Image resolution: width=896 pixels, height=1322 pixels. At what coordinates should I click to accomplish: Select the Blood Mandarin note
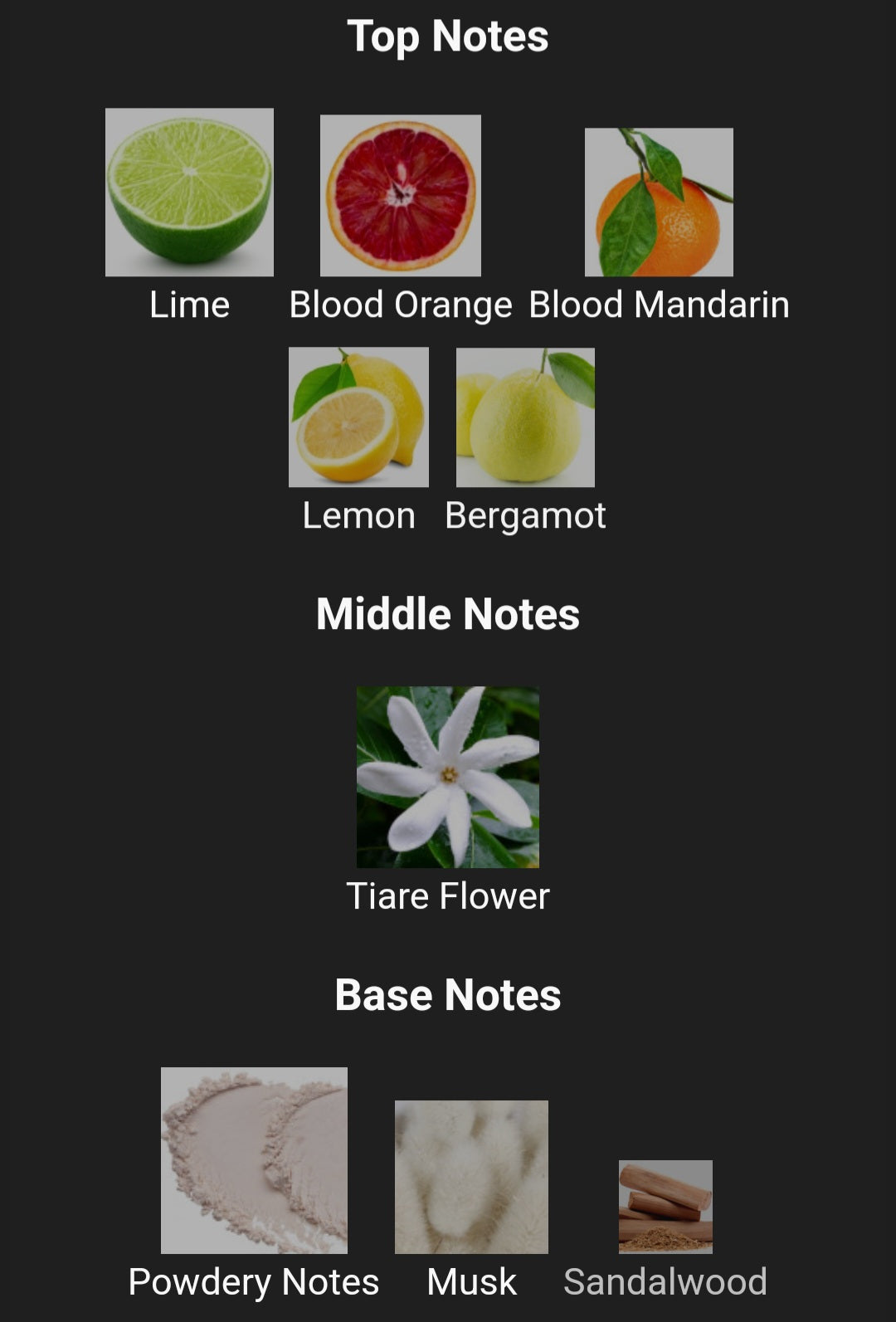(x=659, y=202)
